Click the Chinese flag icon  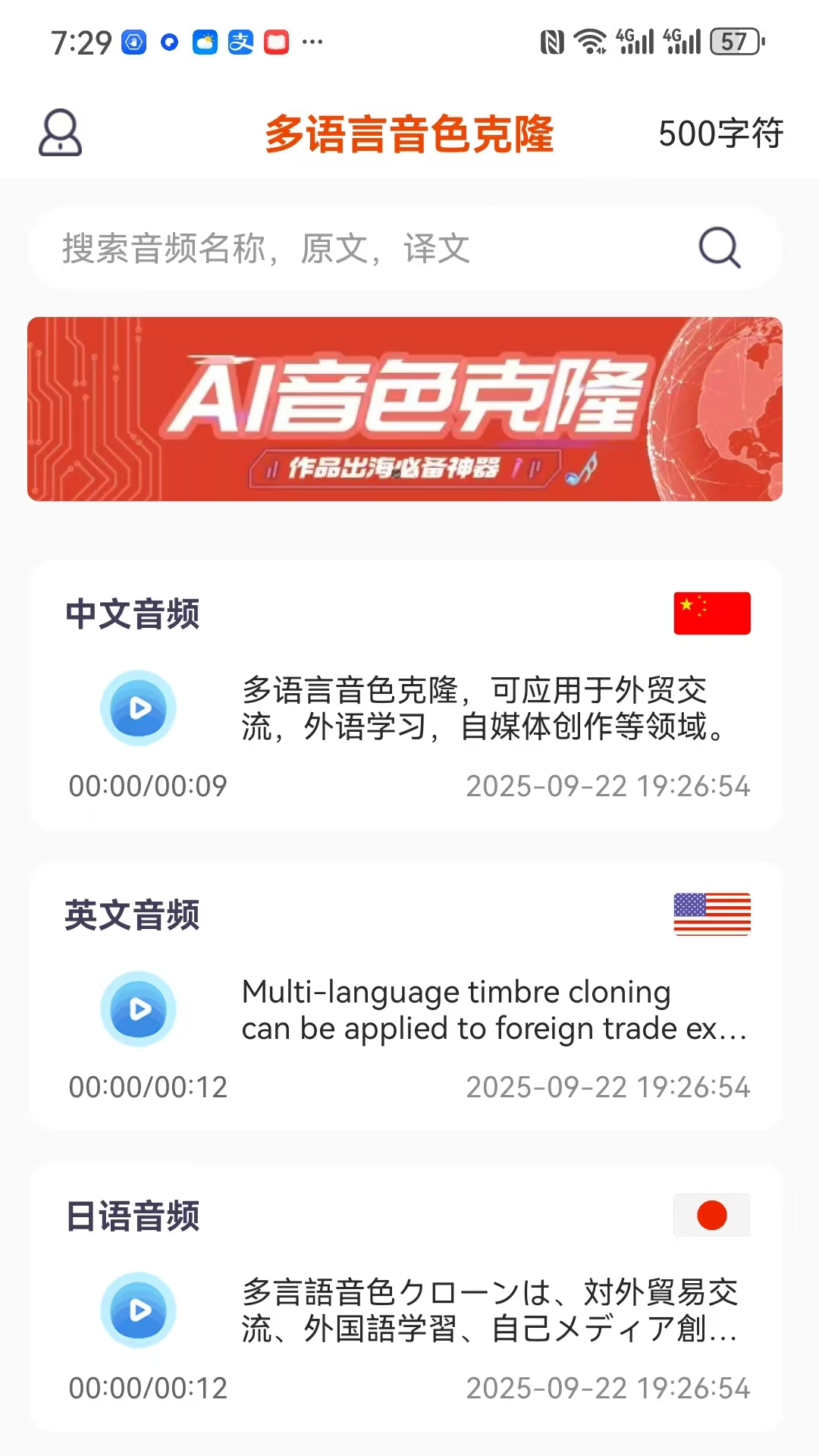point(711,613)
